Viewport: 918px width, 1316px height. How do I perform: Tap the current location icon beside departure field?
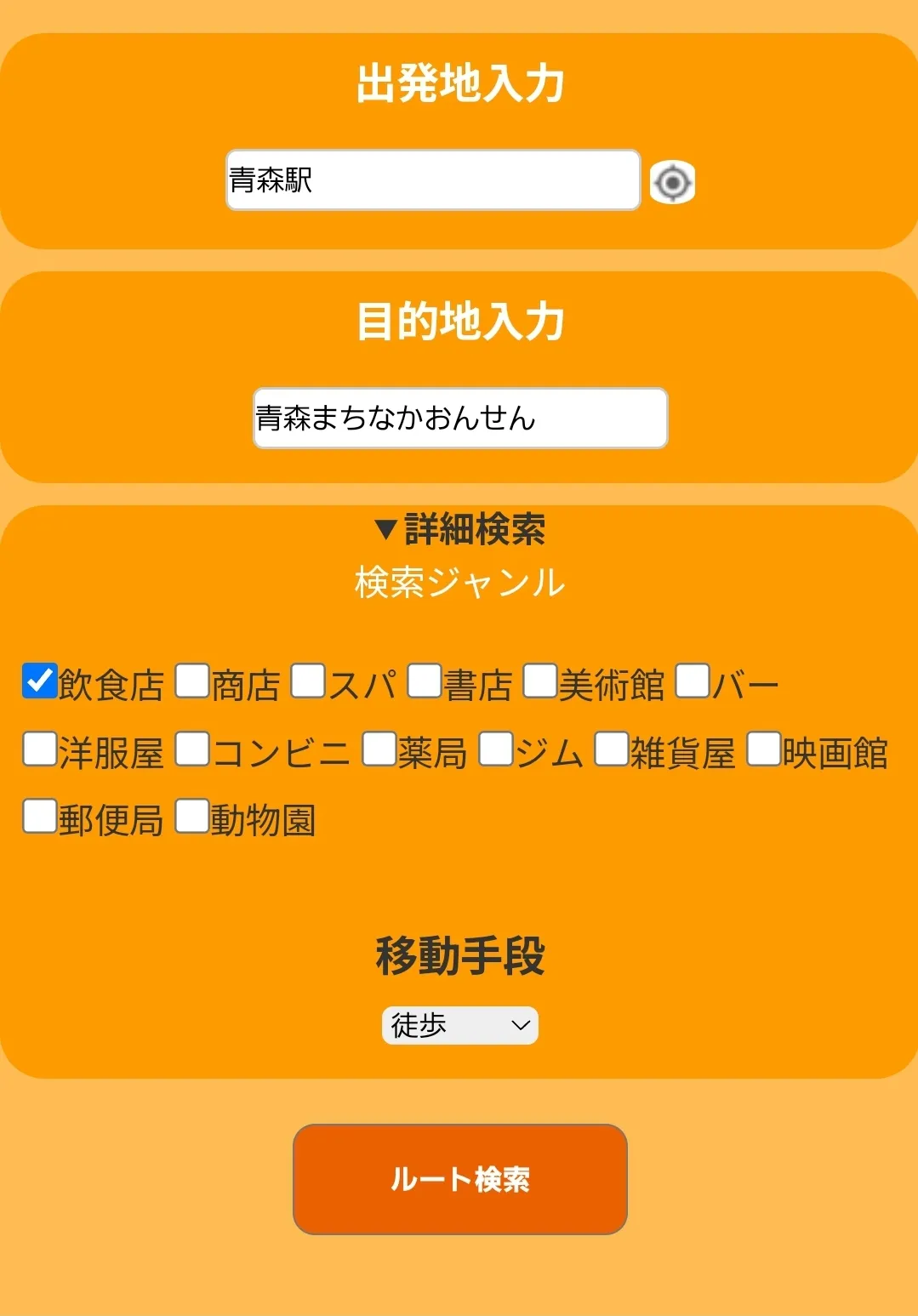(x=672, y=182)
